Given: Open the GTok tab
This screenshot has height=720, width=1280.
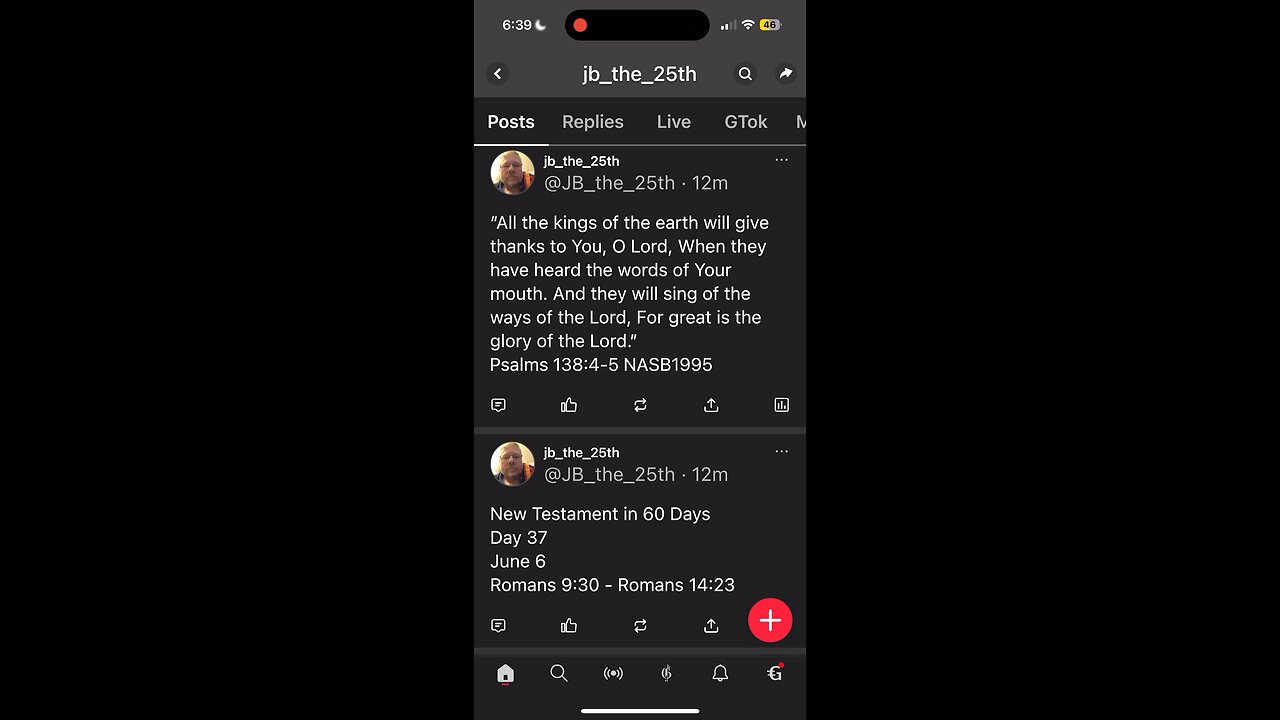Looking at the screenshot, I should [745, 122].
